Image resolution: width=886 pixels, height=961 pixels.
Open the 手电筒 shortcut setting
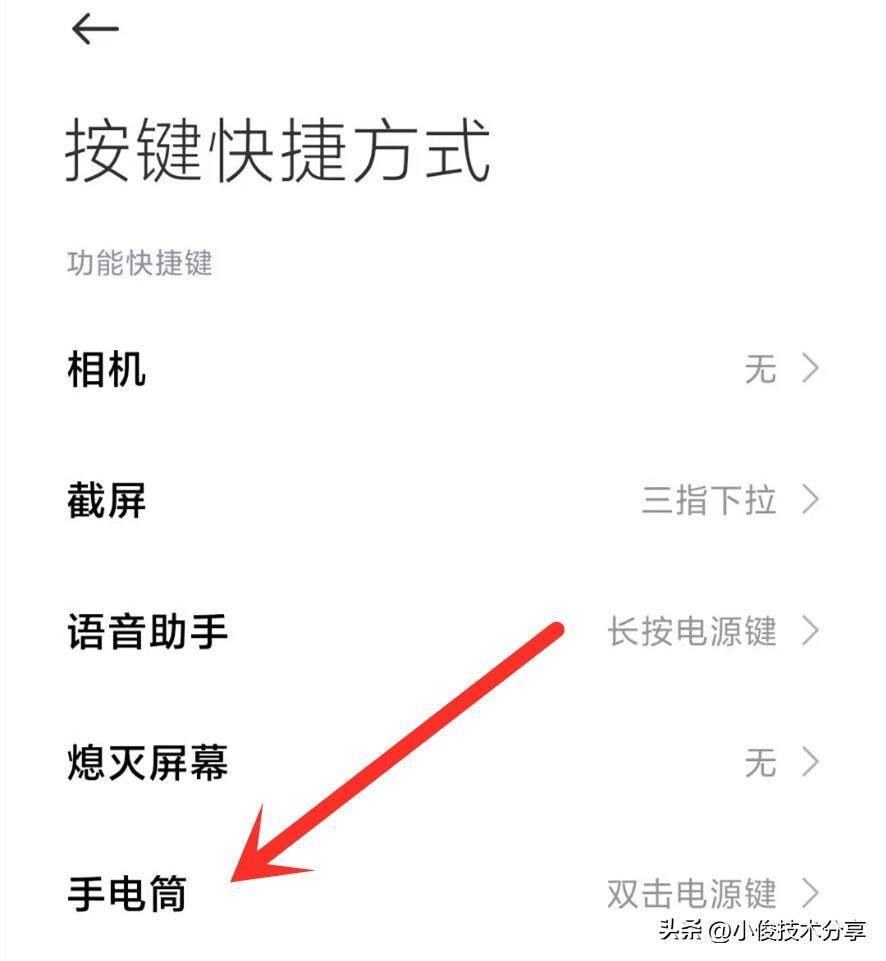442,893
